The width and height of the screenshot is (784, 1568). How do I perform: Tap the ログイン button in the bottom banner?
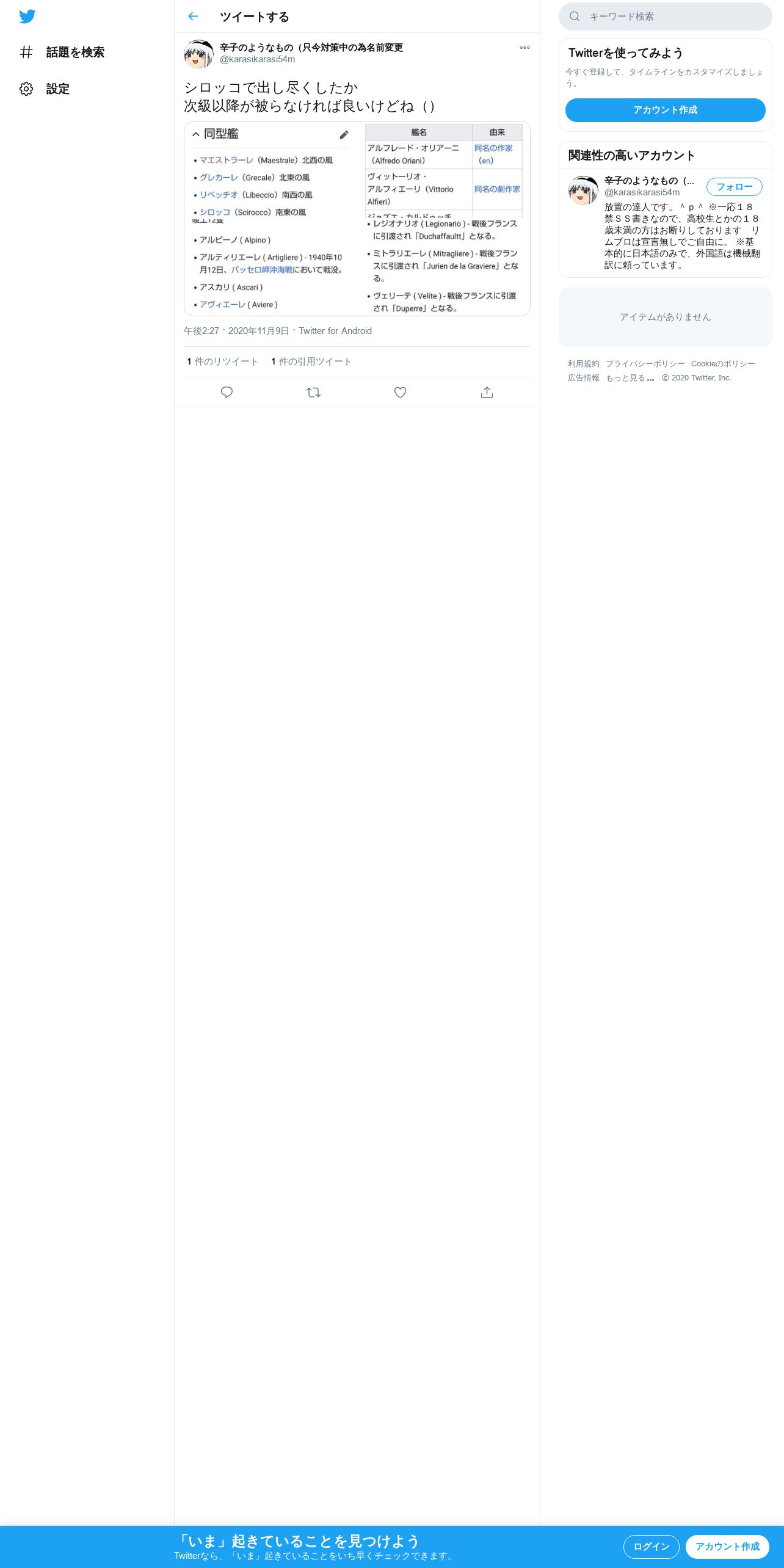point(652,1547)
